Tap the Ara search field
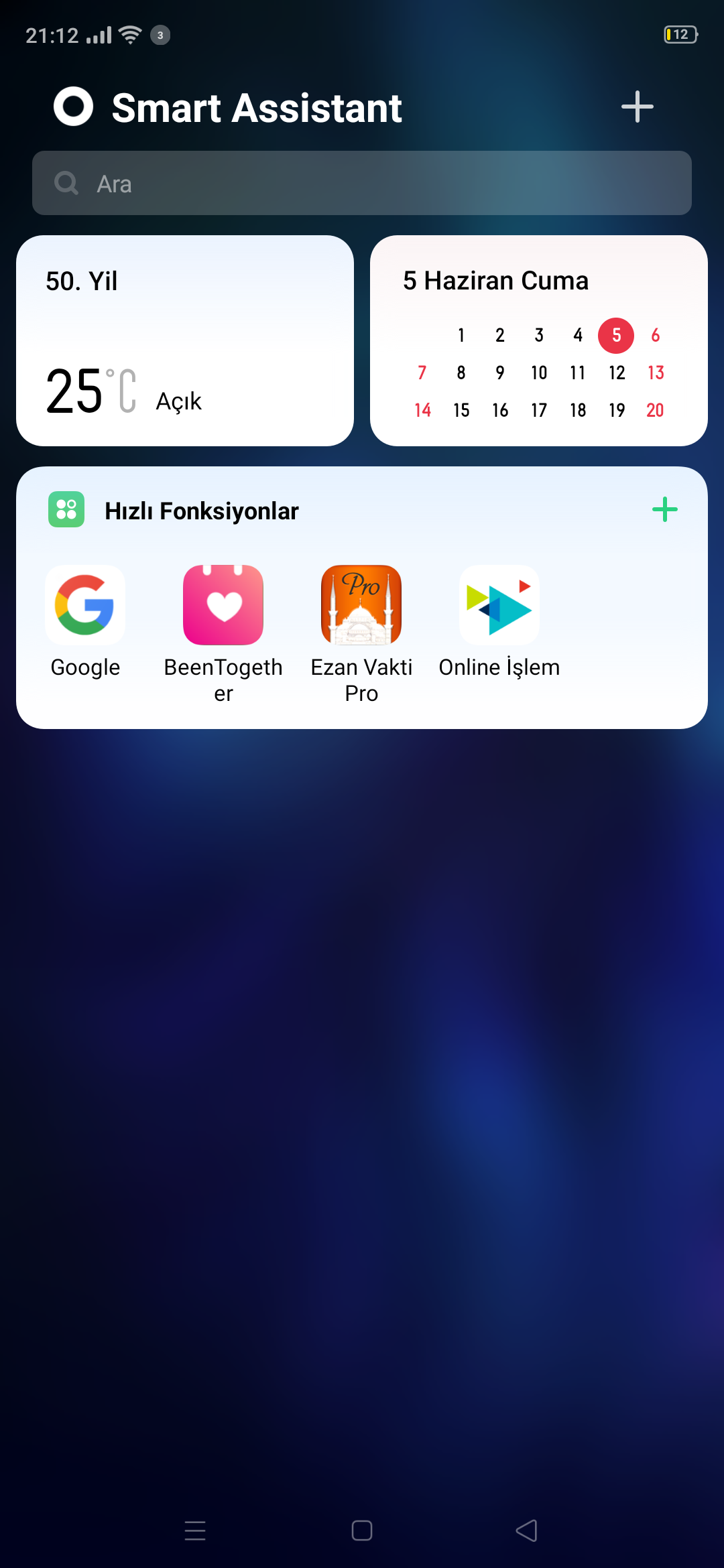724x1568 pixels. click(362, 183)
